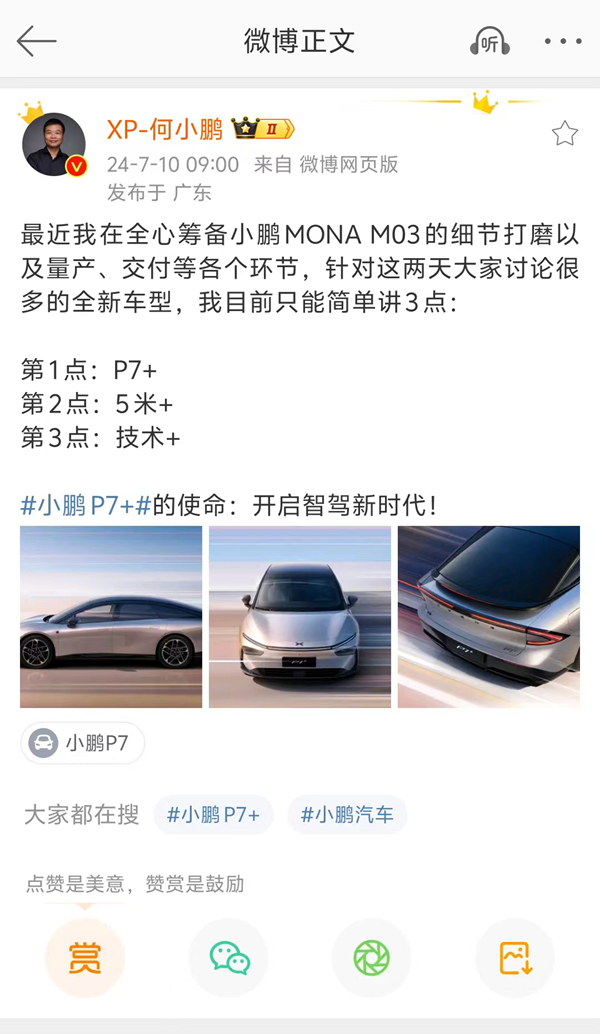Tap the green camera shutter share icon
This screenshot has width=600, height=1034.
coord(372,958)
